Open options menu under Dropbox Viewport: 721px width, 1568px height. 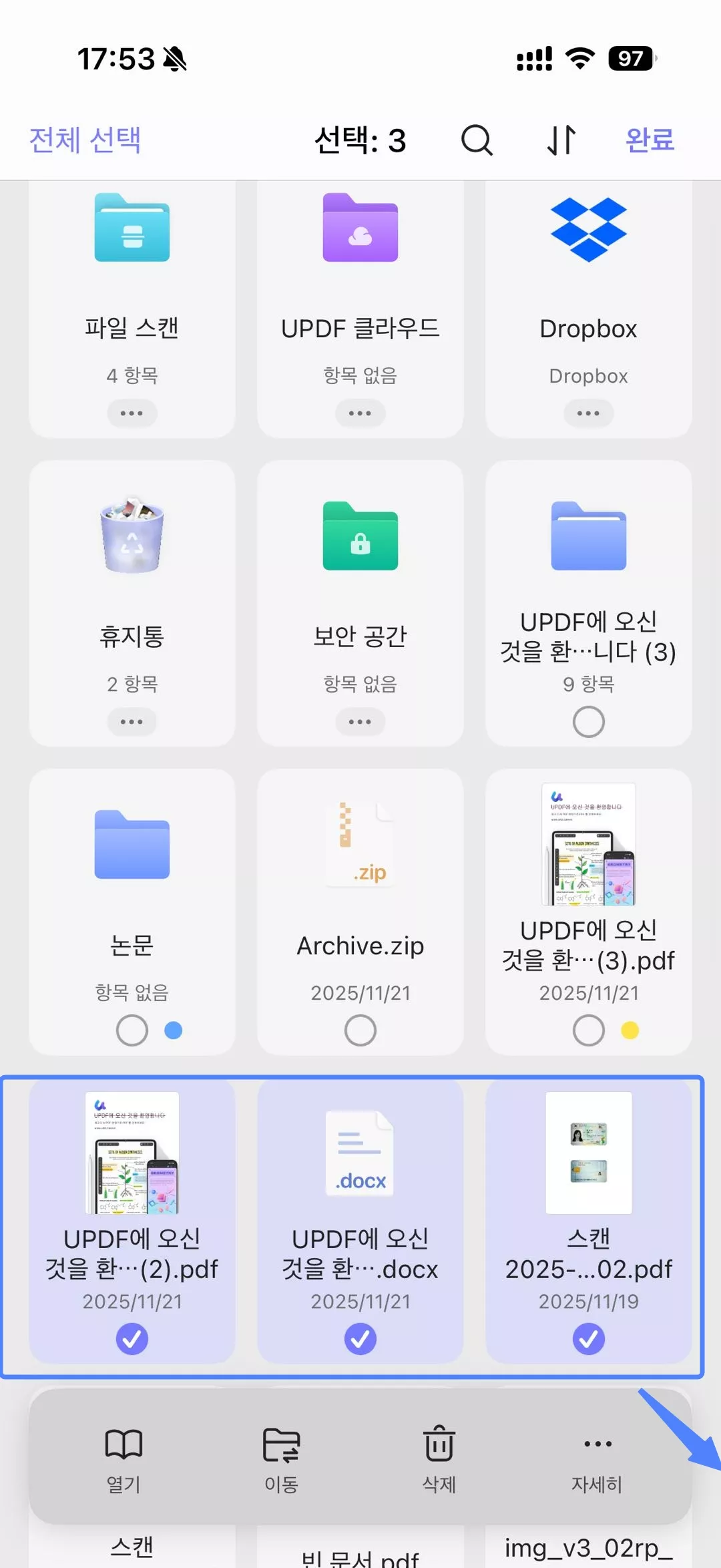[x=587, y=413]
